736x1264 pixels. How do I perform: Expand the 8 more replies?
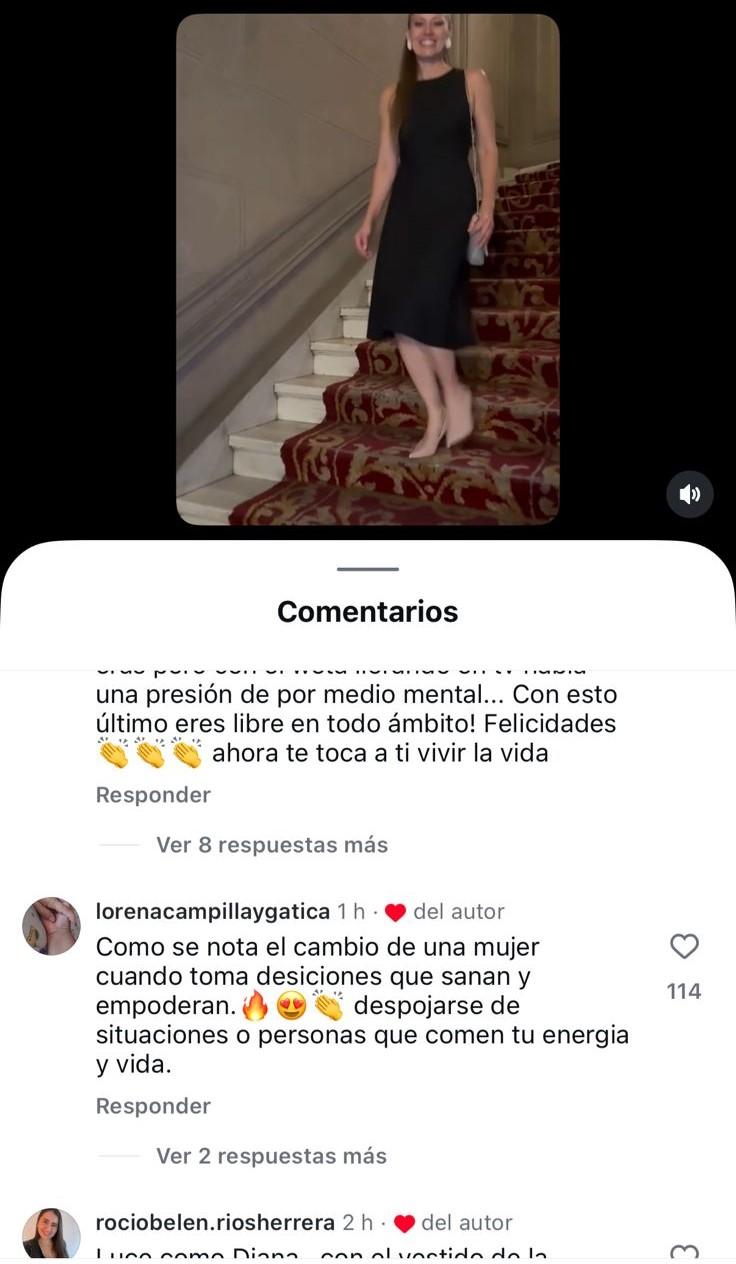click(x=271, y=845)
